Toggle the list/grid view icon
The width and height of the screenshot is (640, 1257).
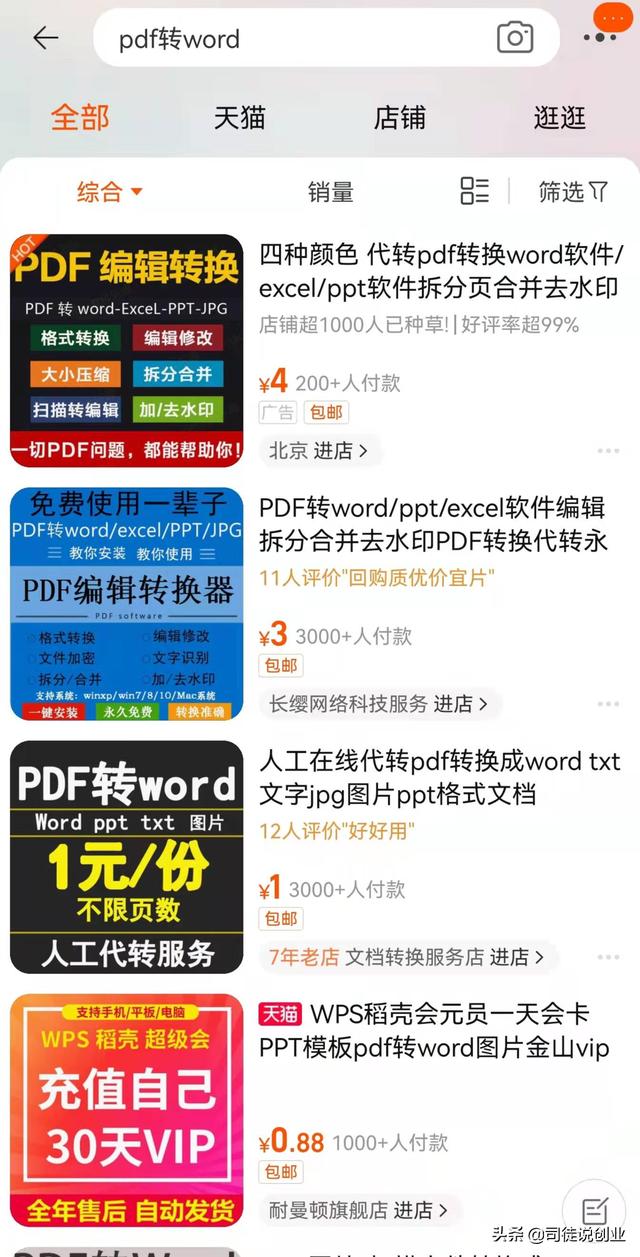coord(474,191)
